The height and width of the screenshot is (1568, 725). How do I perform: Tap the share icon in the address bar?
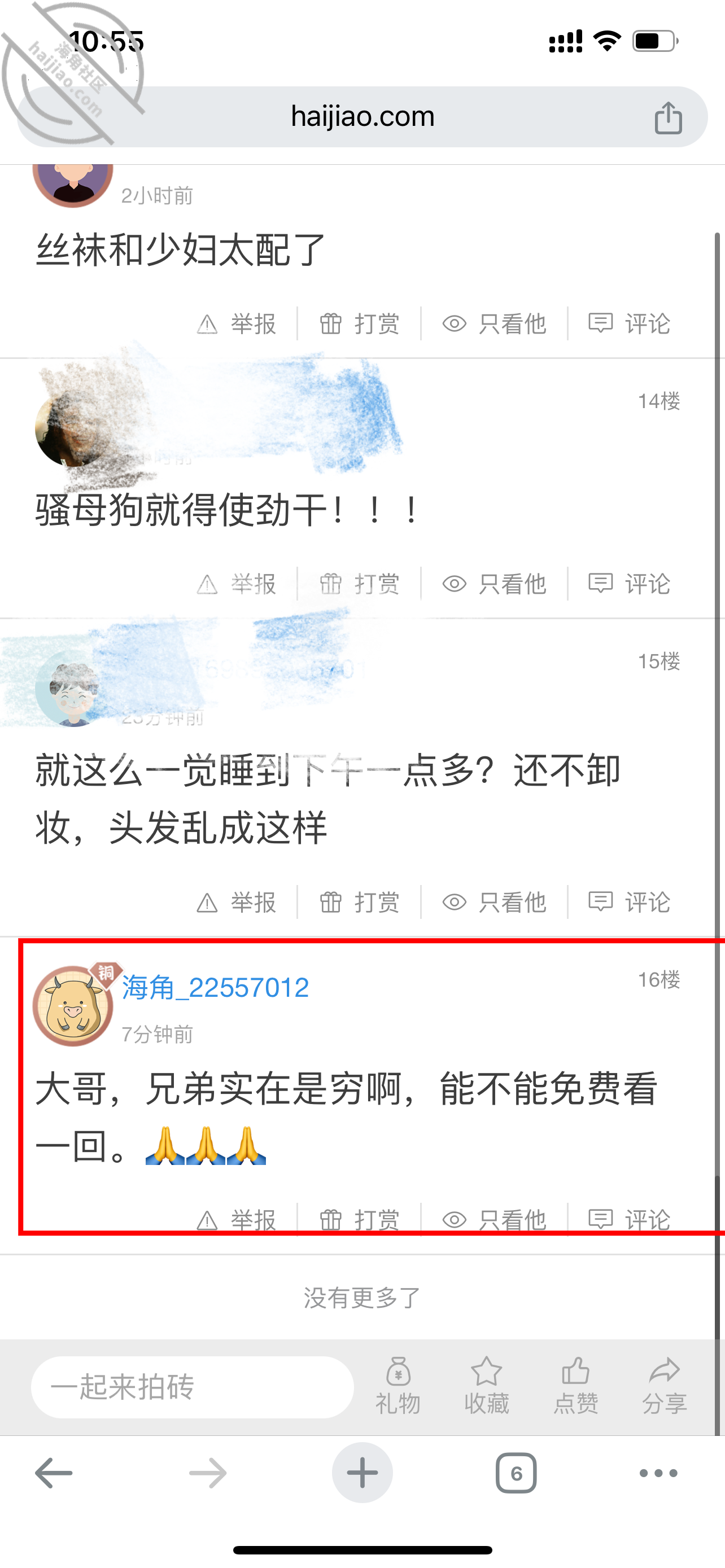tap(668, 117)
